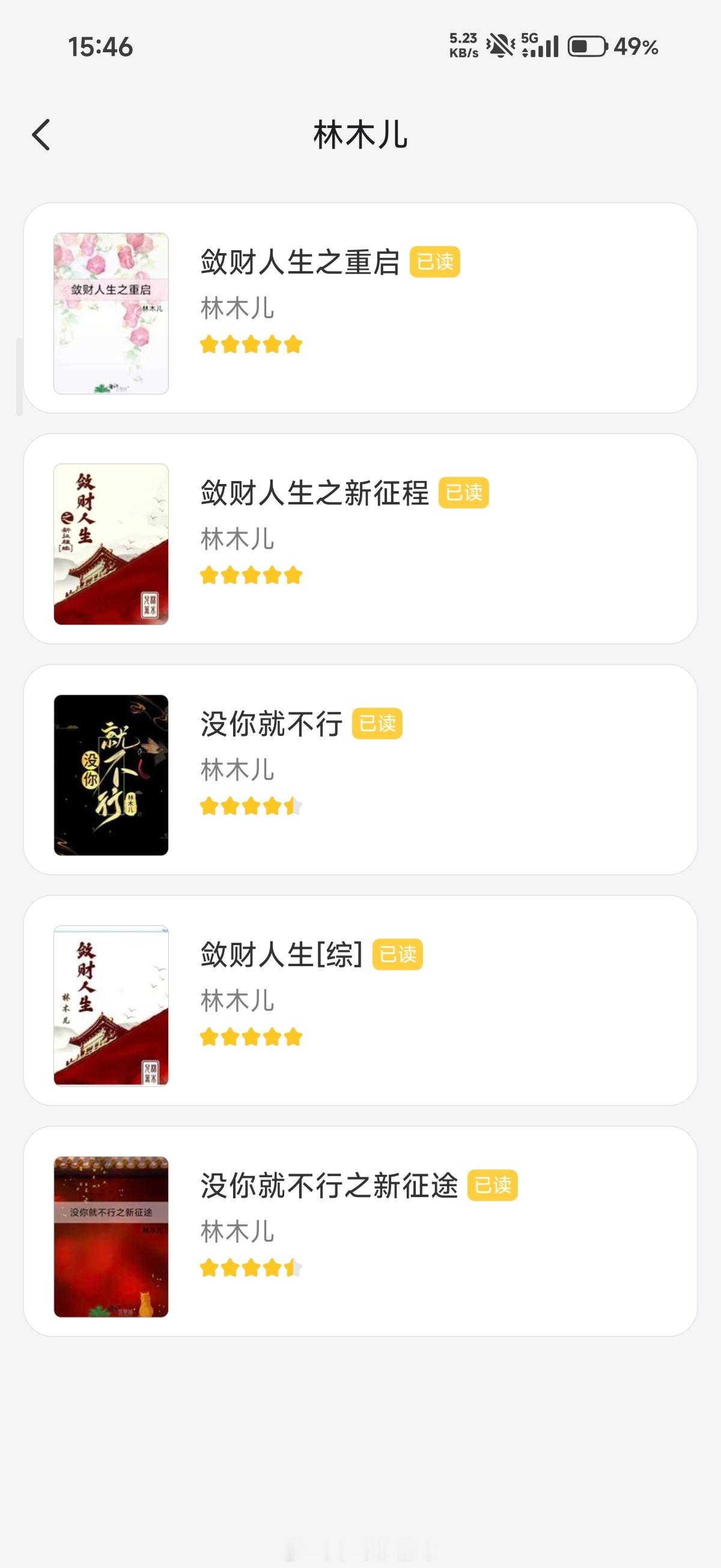721x1568 pixels.
Task: Open the book 没你就不行
Action: click(360, 770)
